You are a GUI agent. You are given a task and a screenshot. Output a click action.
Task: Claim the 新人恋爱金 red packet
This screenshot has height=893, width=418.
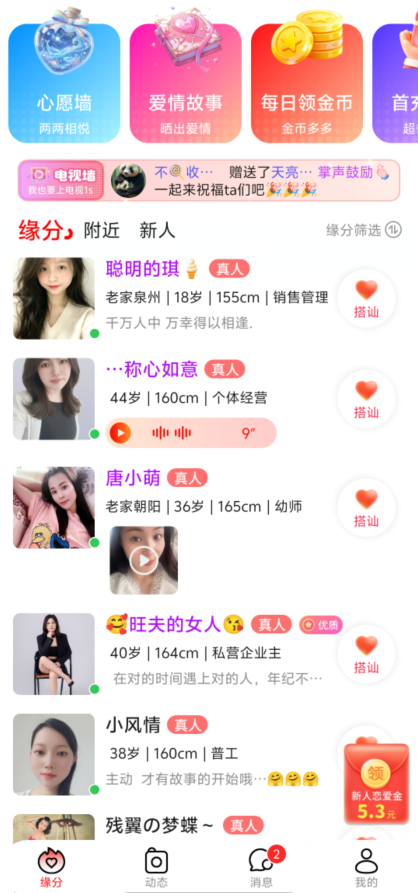point(376,784)
